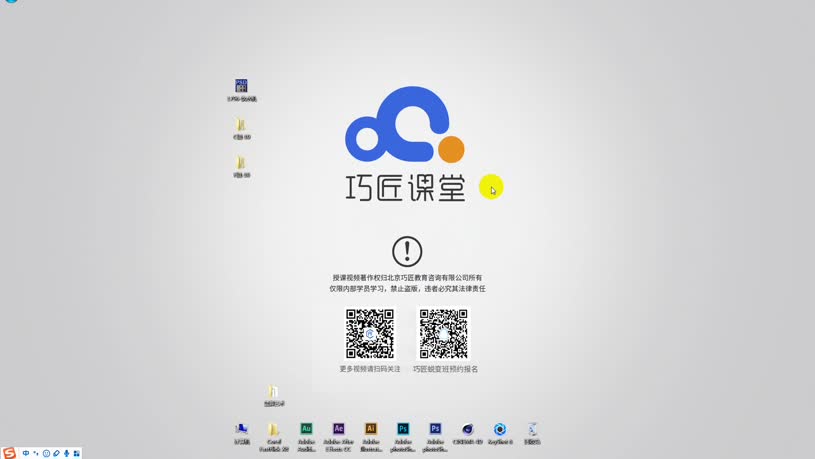Screen dimensions: 815x459
Task: Open the Corel folder icon
Action: click(x=274, y=430)
